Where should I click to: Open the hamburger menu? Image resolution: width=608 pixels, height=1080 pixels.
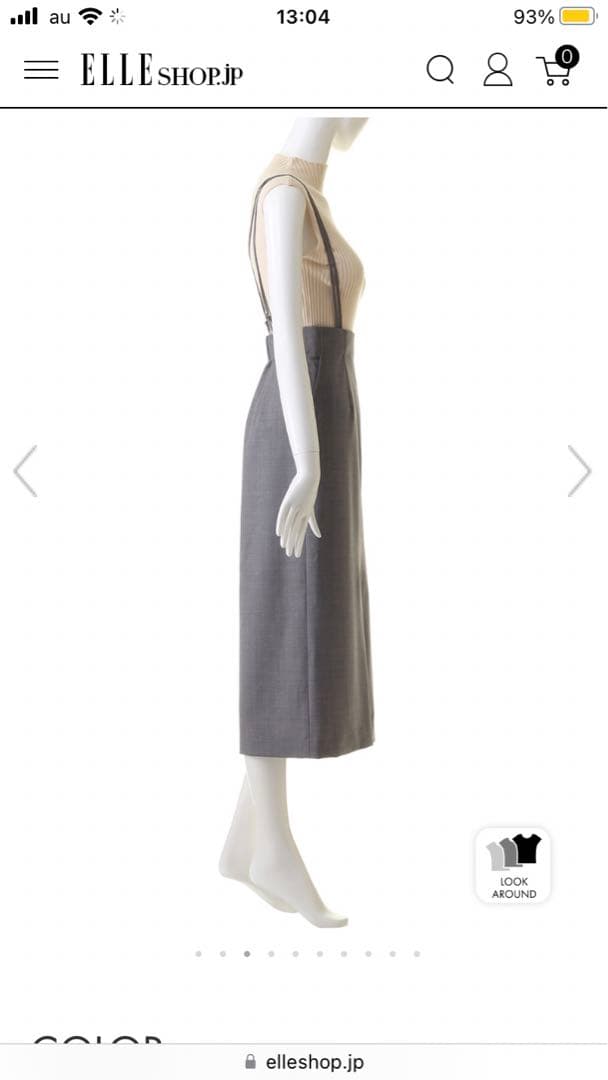41,70
